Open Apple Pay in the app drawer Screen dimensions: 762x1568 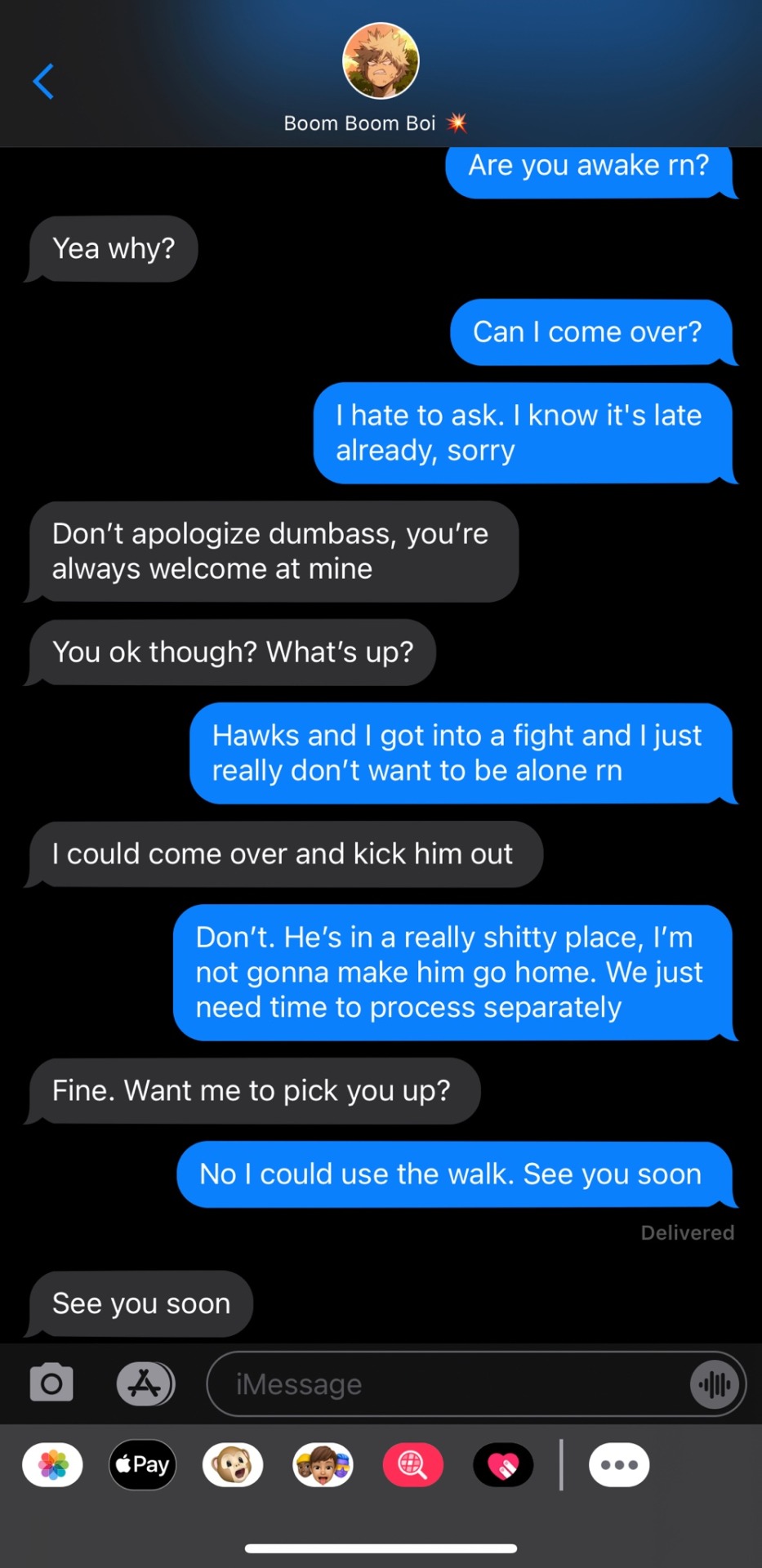(143, 1465)
